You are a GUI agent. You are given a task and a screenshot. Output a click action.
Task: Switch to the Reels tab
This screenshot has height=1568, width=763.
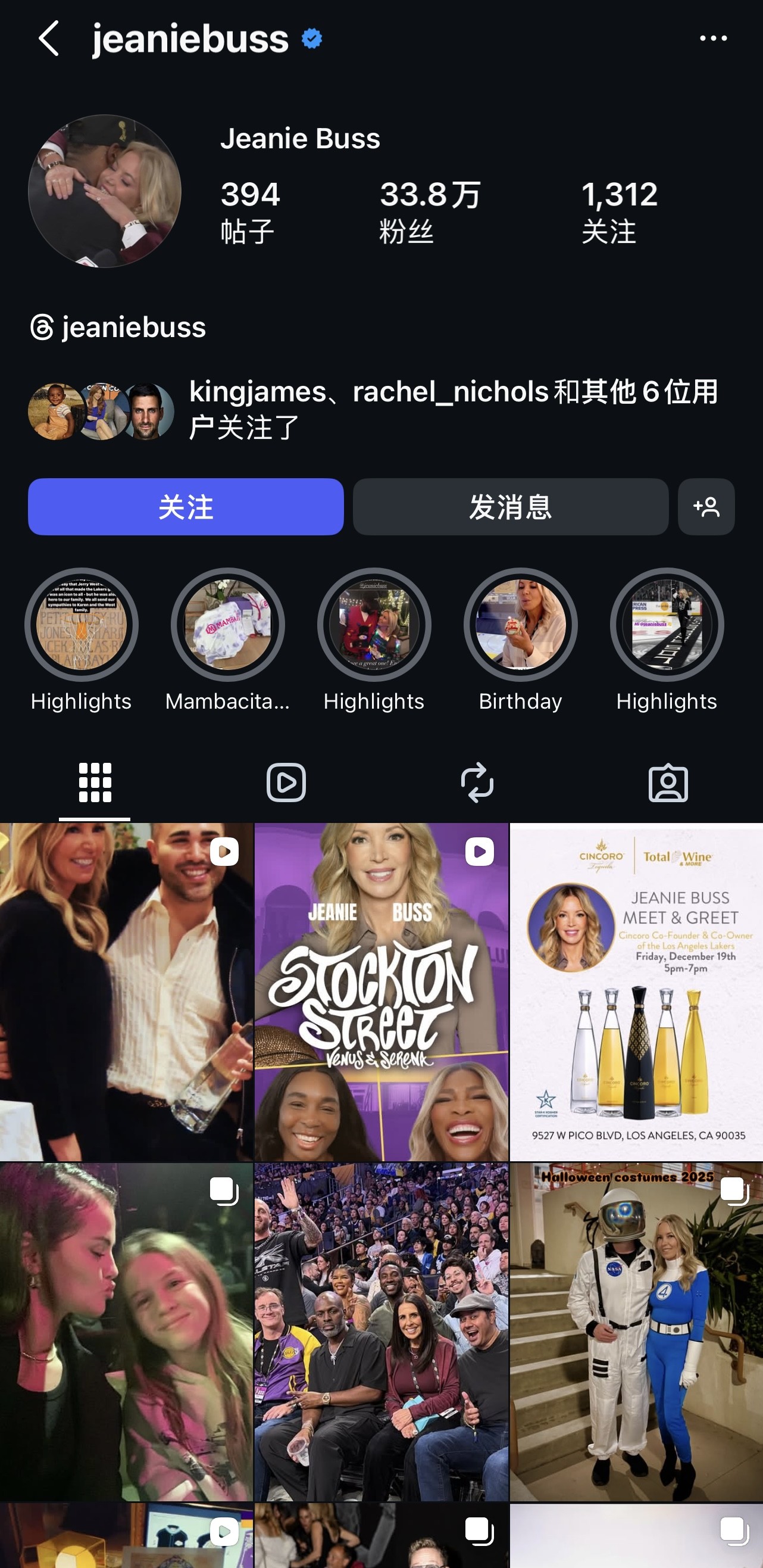286,782
